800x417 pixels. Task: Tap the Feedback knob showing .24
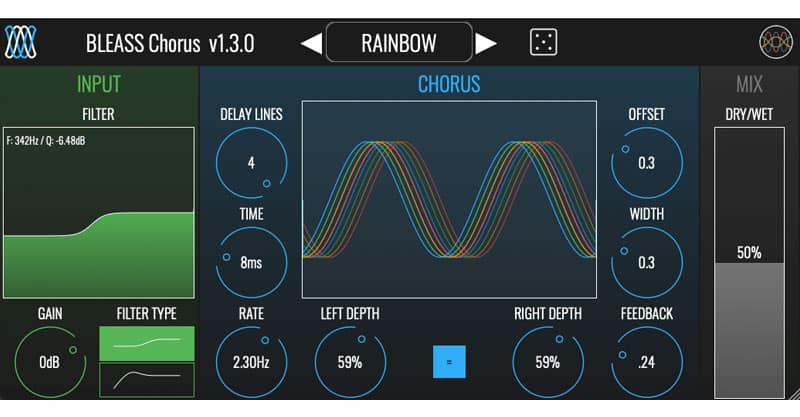coord(646,362)
